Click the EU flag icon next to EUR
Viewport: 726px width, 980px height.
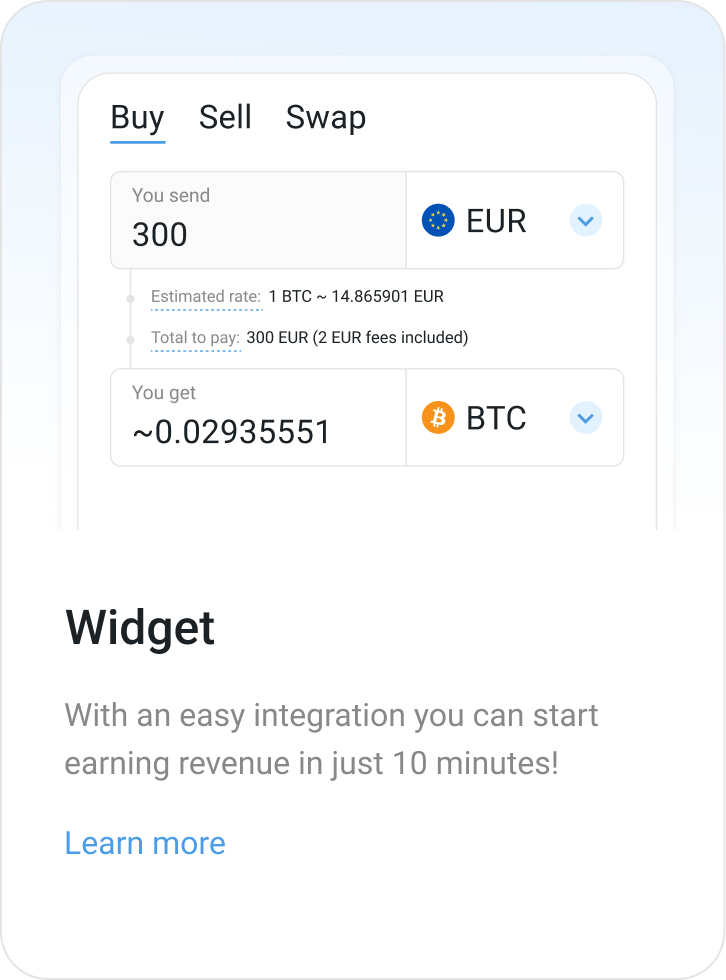(x=439, y=221)
